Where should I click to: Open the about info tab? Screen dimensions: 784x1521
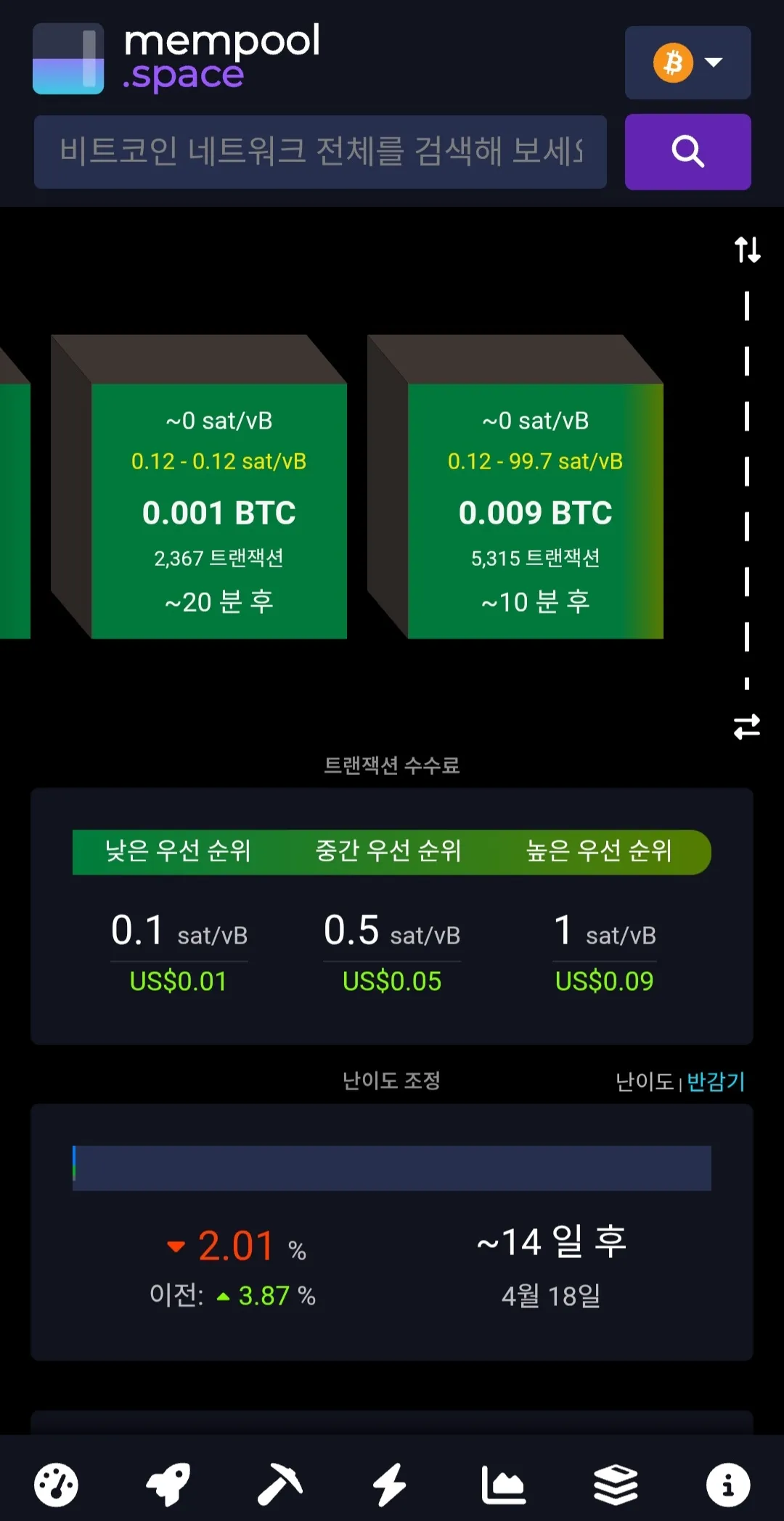coord(728,1485)
